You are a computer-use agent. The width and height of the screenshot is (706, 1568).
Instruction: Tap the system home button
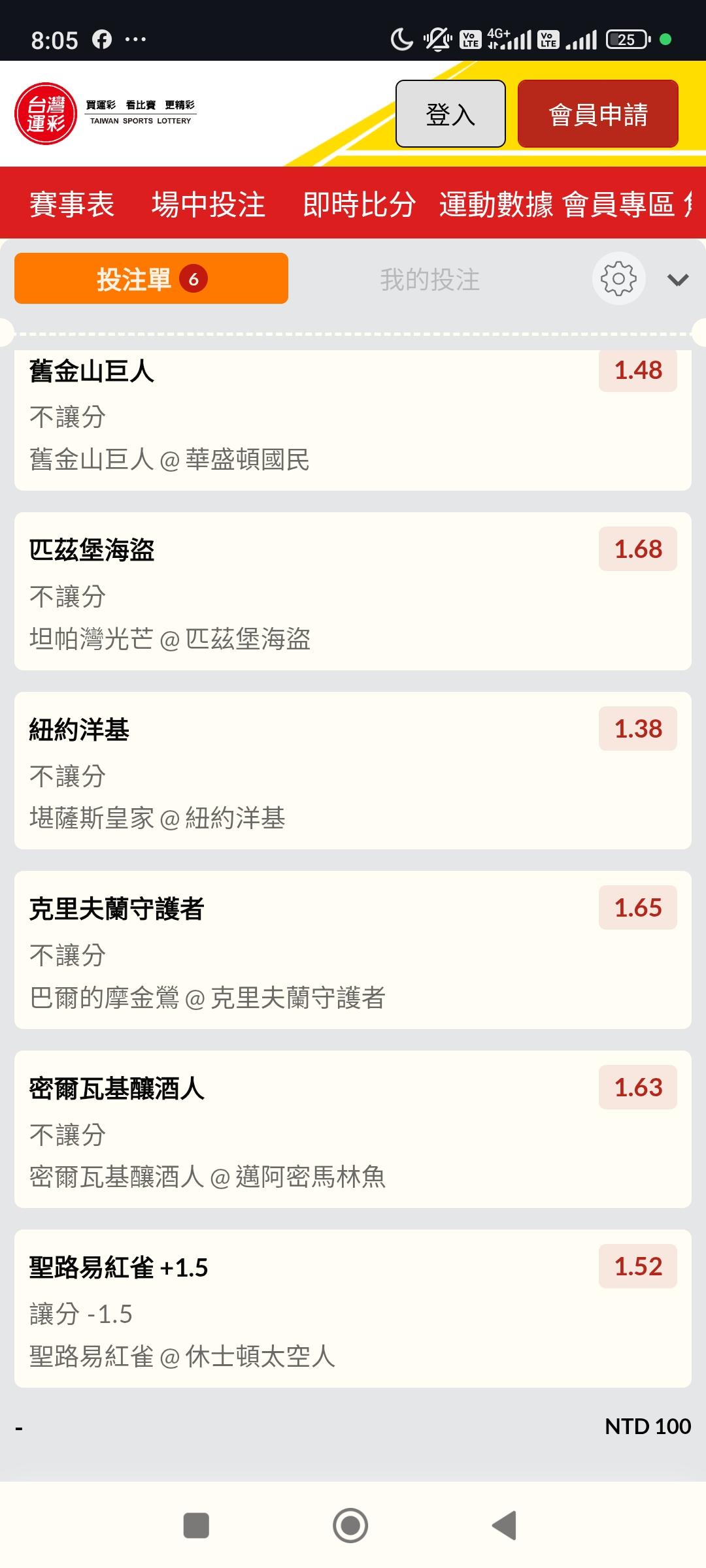click(350, 1526)
